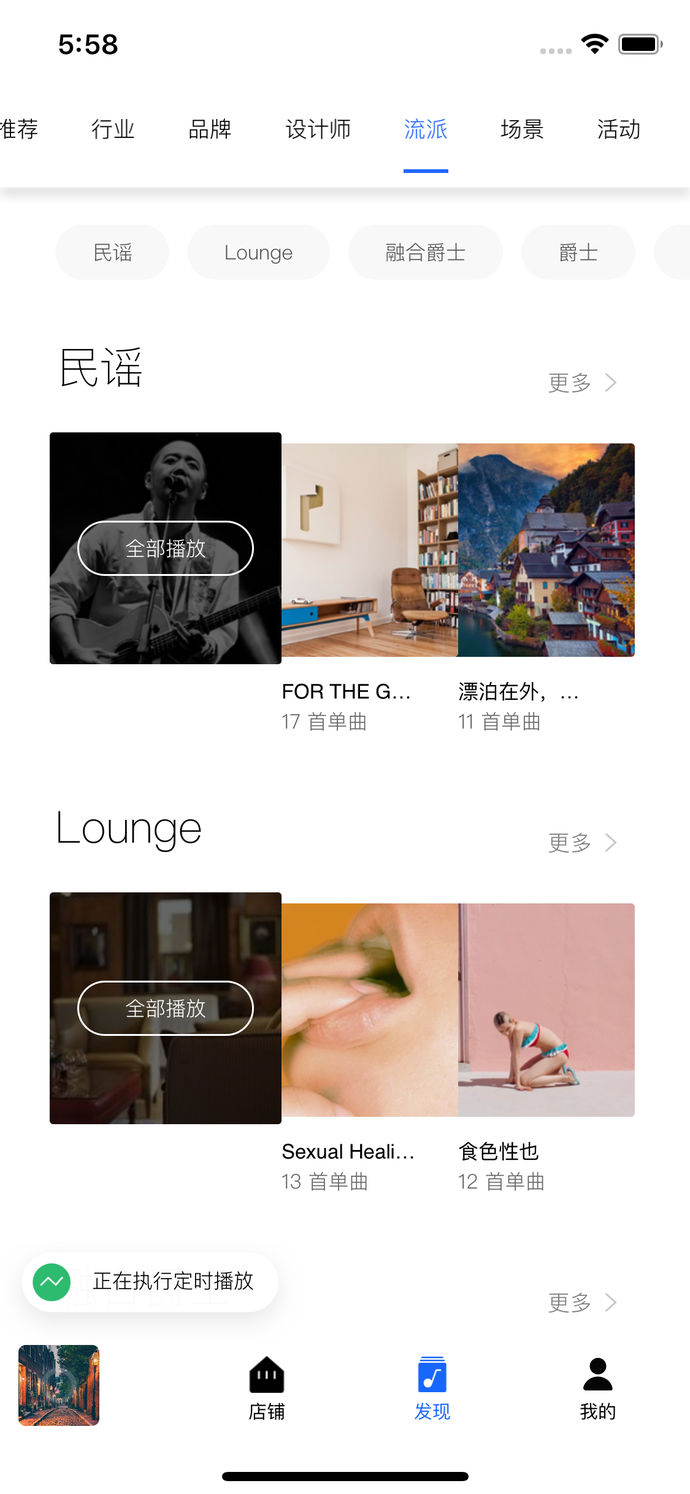Go to the 活动 tab
Screen dimensions: 690x1494
(618, 130)
